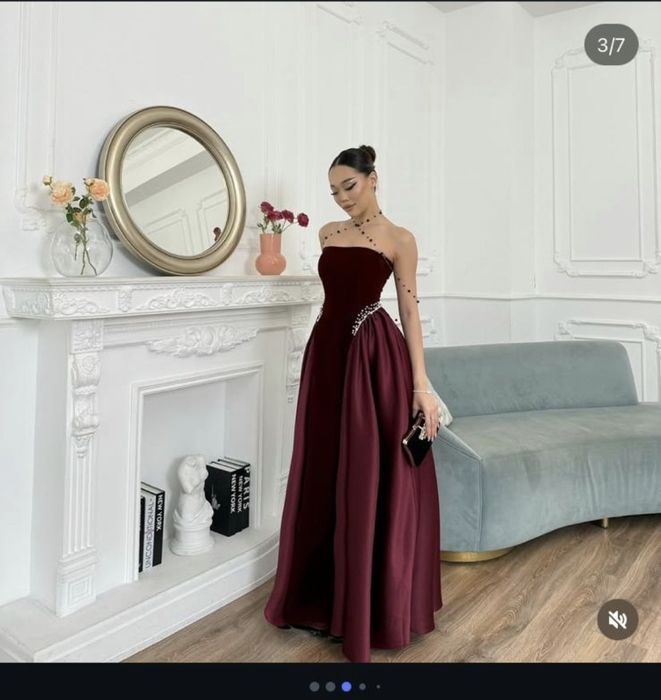Unmute the post audio with the speaker icon
The height and width of the screenshot is (700, 661).
coord(617,619)
